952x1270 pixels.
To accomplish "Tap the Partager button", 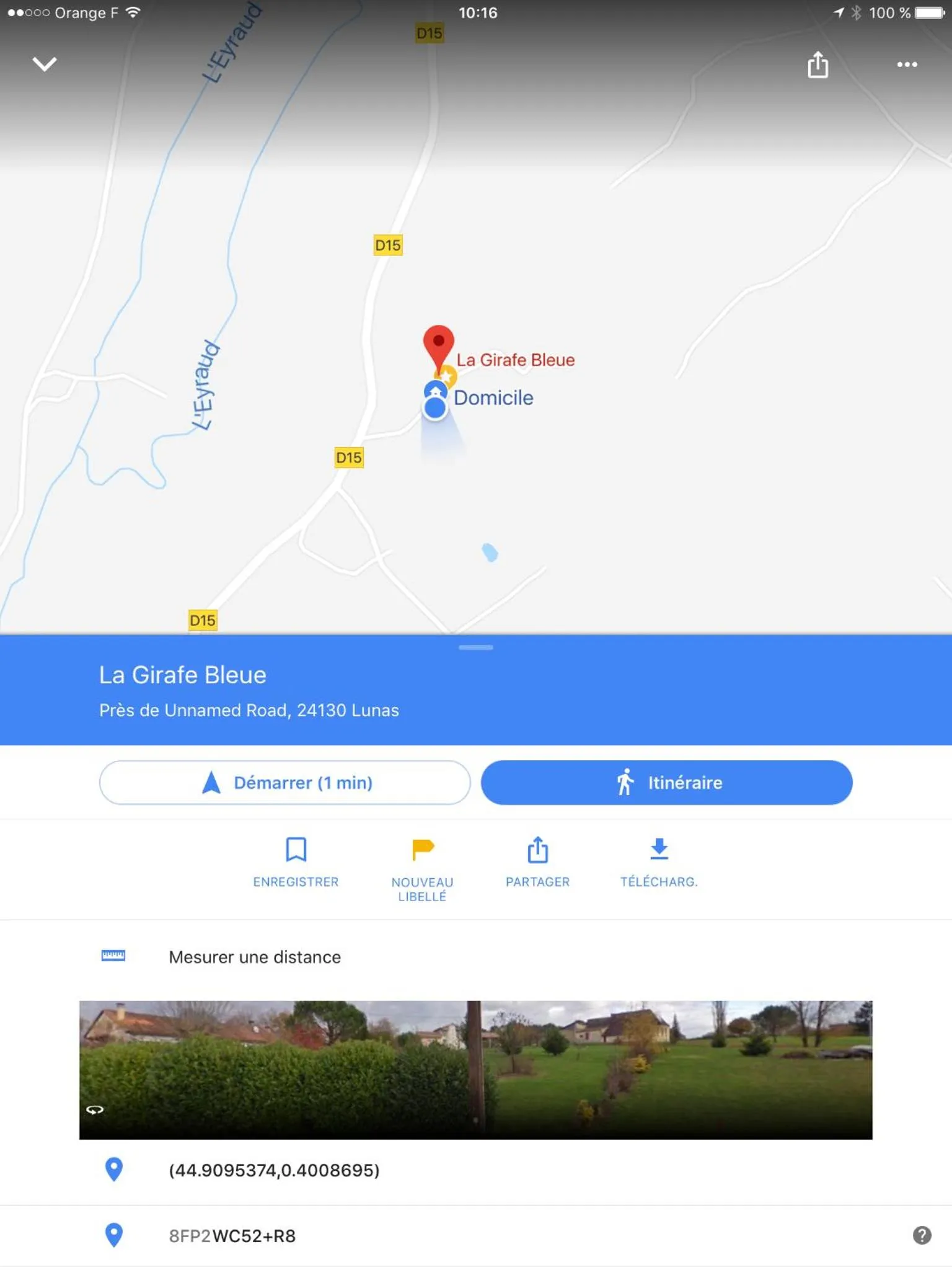I will pyautogui.click(x=537, y=861).
